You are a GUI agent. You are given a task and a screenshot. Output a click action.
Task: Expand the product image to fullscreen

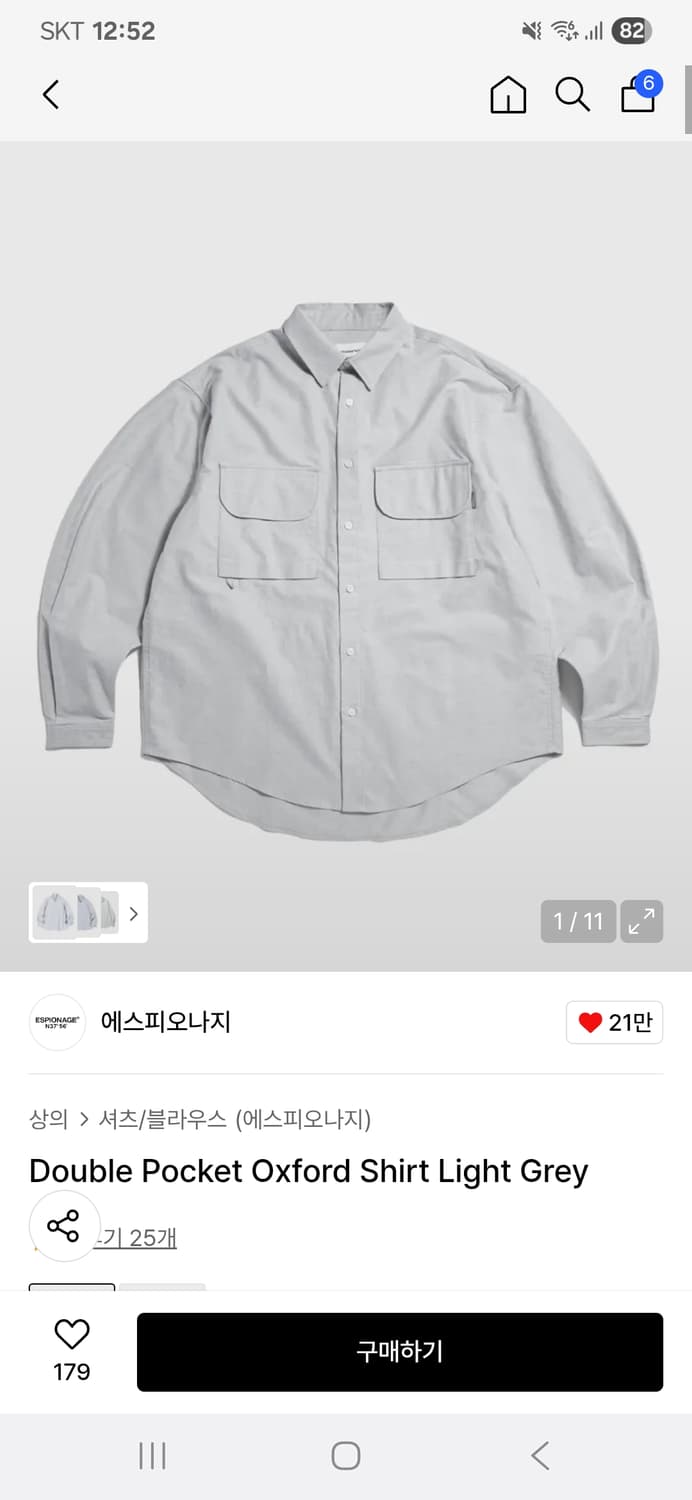(x=641, y=921)
